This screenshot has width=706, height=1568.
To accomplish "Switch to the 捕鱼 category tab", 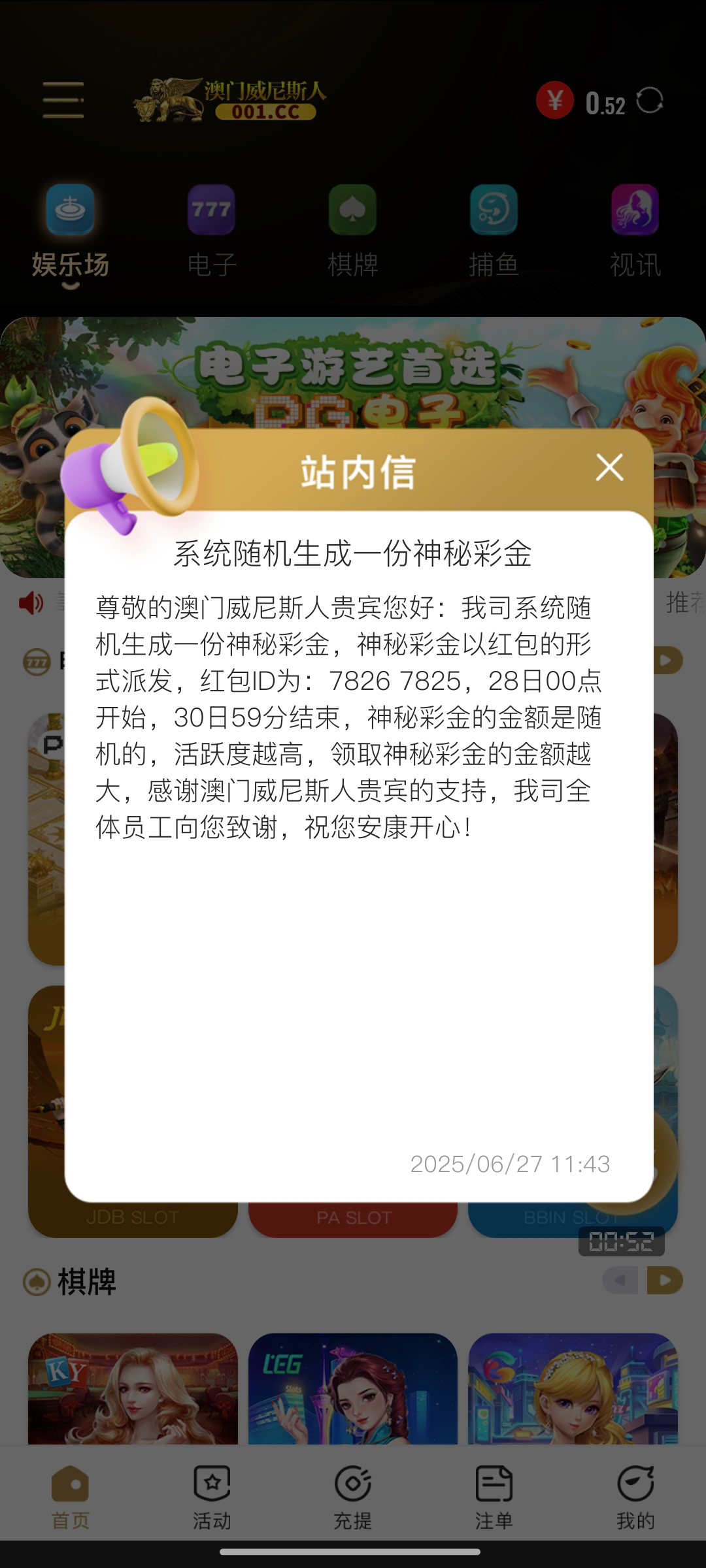I will (494, 230).
